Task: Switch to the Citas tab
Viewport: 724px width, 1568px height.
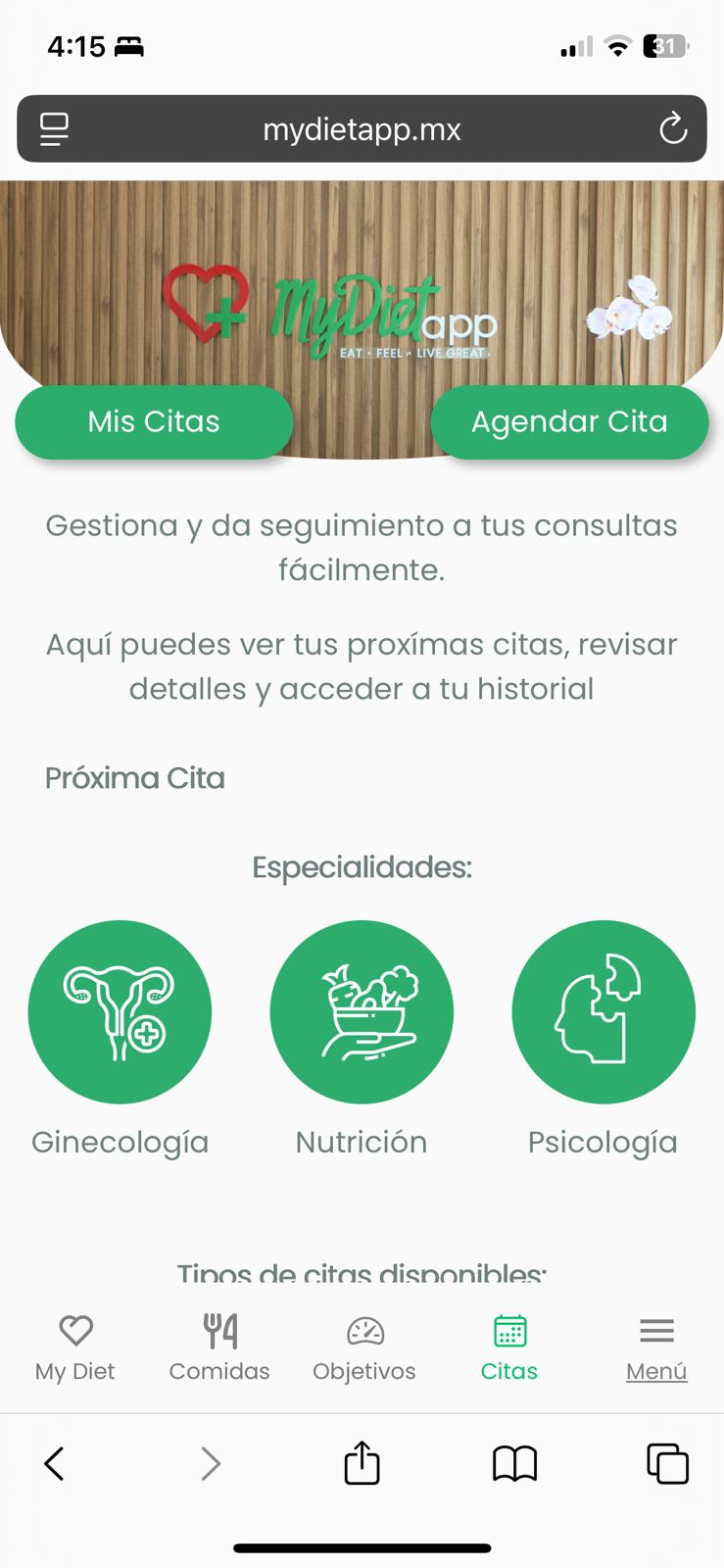Action: (x=508, y=1347)
